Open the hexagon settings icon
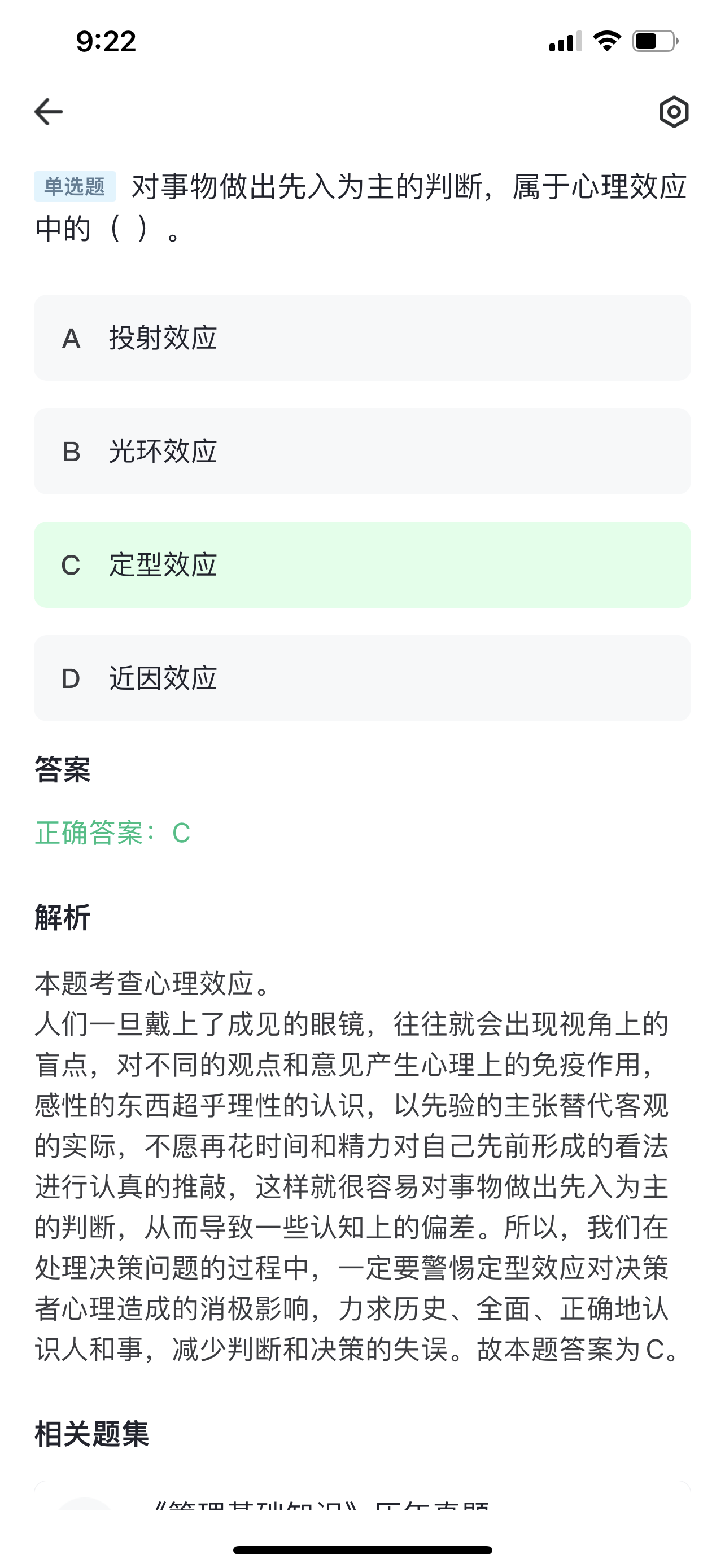 pyautogui.click(x=674, y=112)
